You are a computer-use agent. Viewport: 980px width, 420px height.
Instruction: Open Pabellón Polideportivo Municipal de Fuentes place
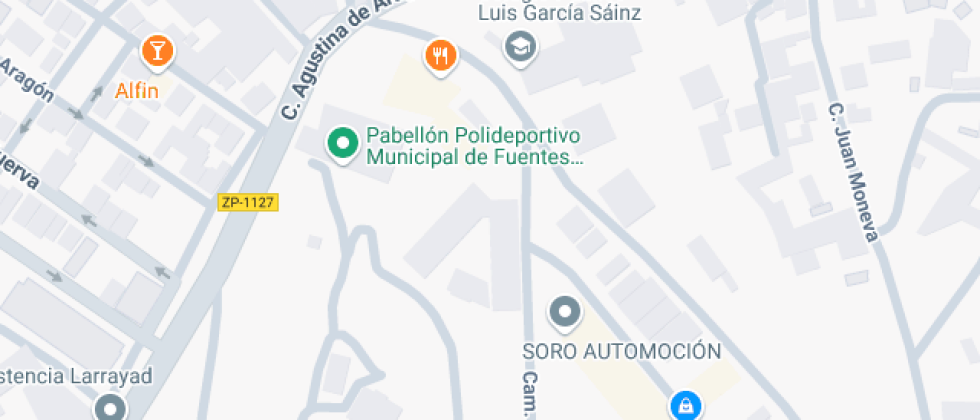coord(343,143)
